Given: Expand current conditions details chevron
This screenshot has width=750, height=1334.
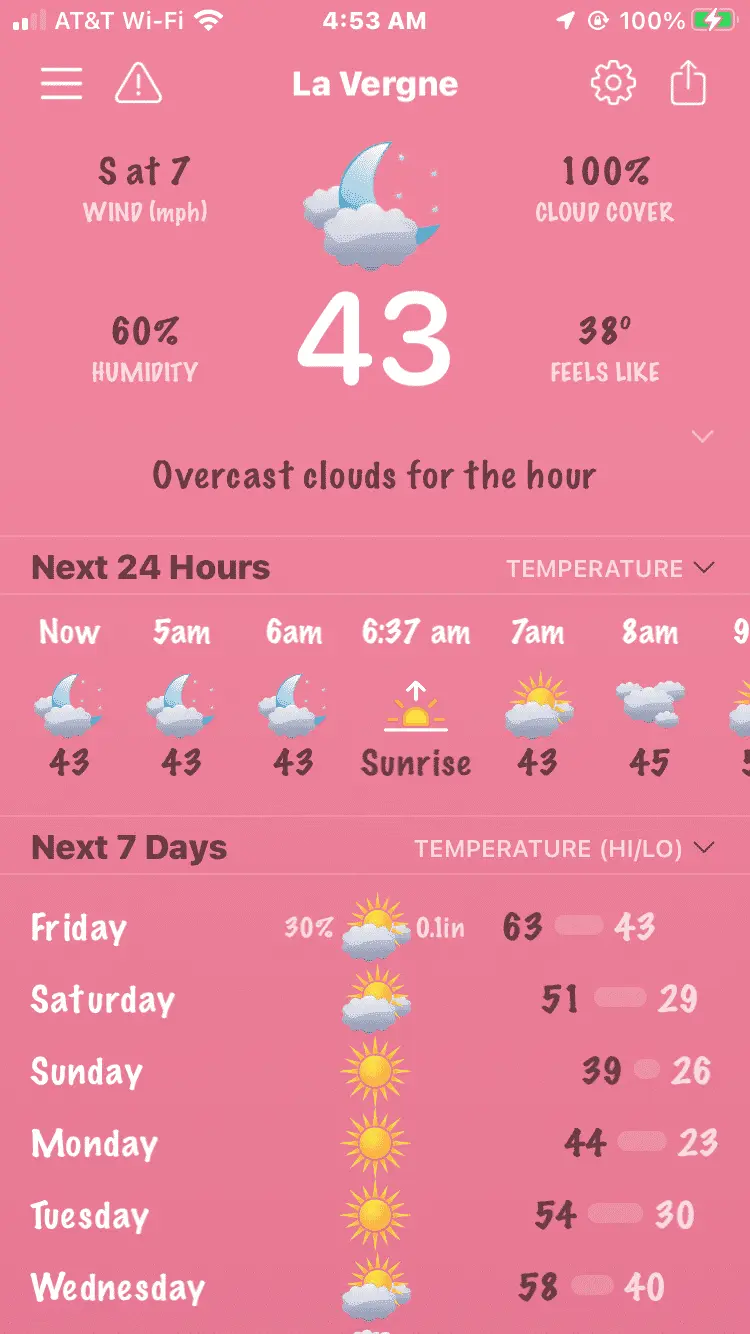Looking at the screenshot, I should click(x=703, y=437).
